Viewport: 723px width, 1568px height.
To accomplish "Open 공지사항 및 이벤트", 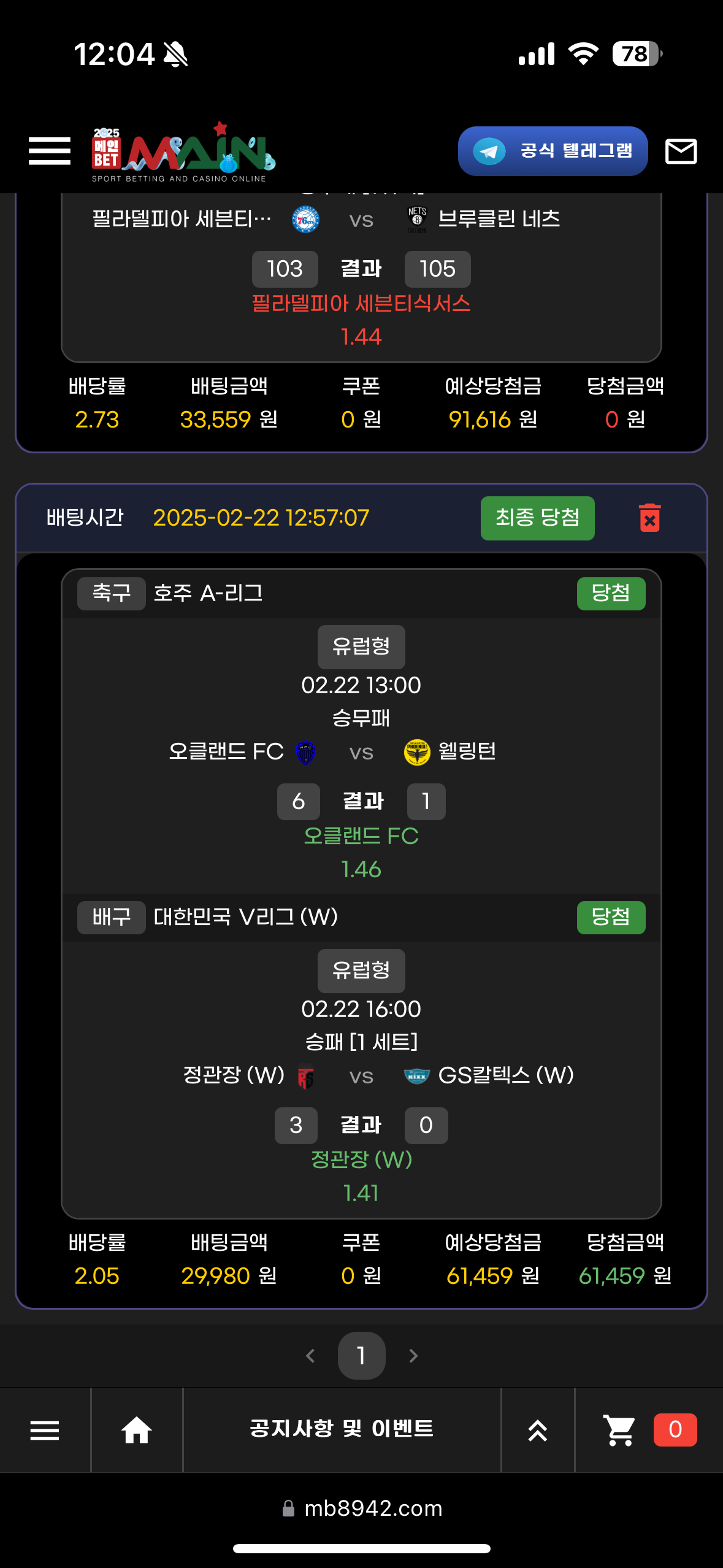I will [x=342, y=1429].
